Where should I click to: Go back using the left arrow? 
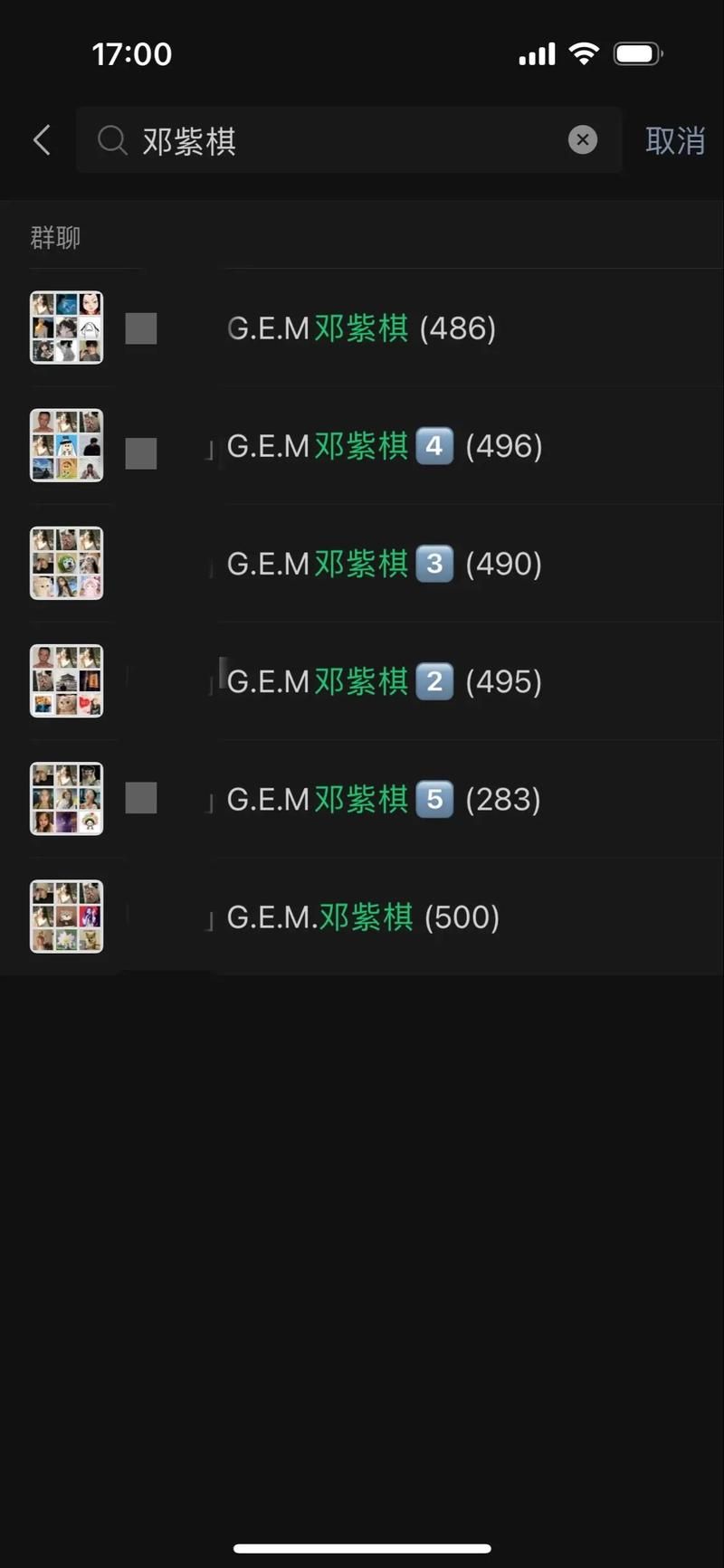click(x=42, y=140)
